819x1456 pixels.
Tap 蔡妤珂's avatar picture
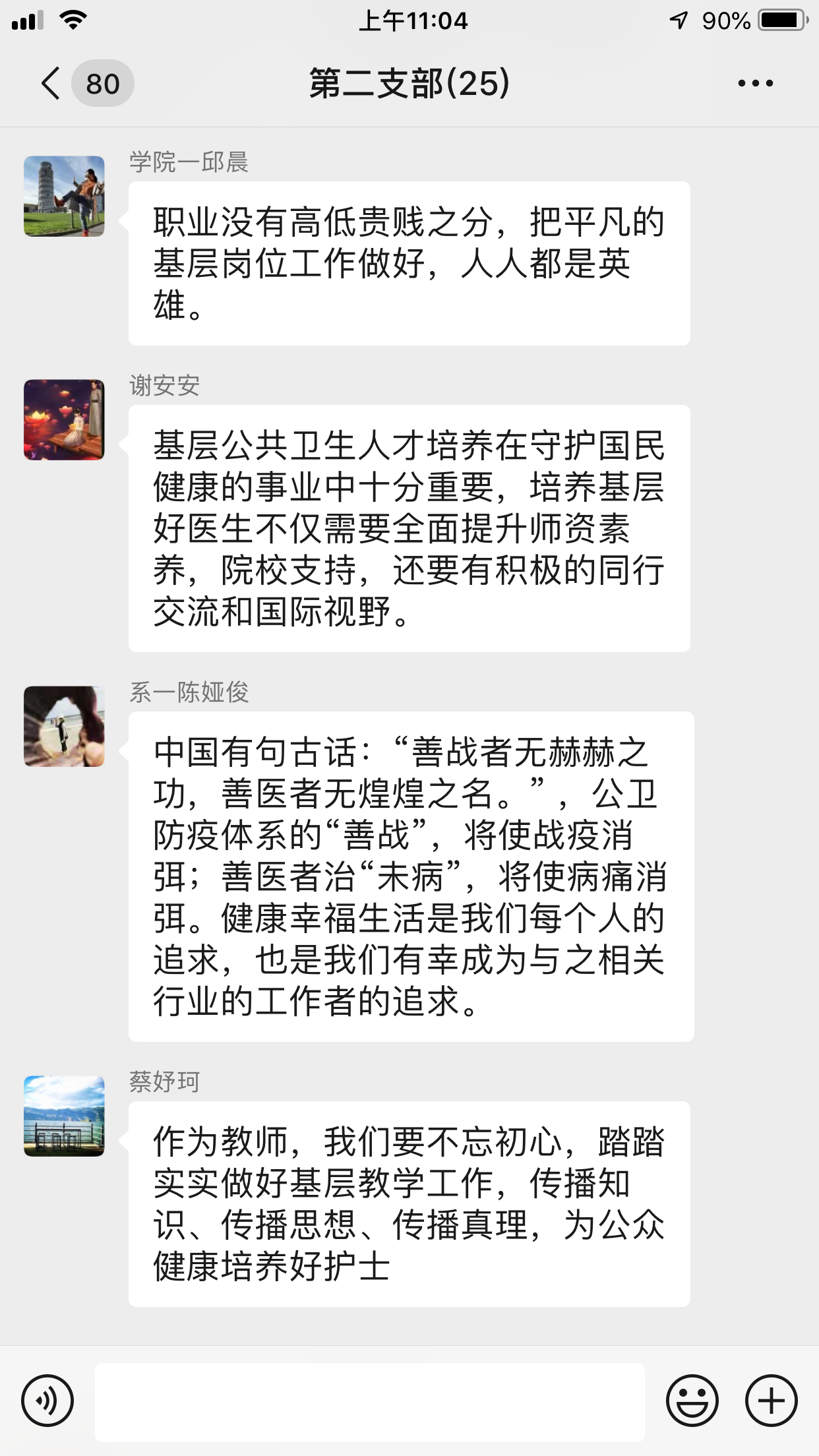(x=64, y=1116)
